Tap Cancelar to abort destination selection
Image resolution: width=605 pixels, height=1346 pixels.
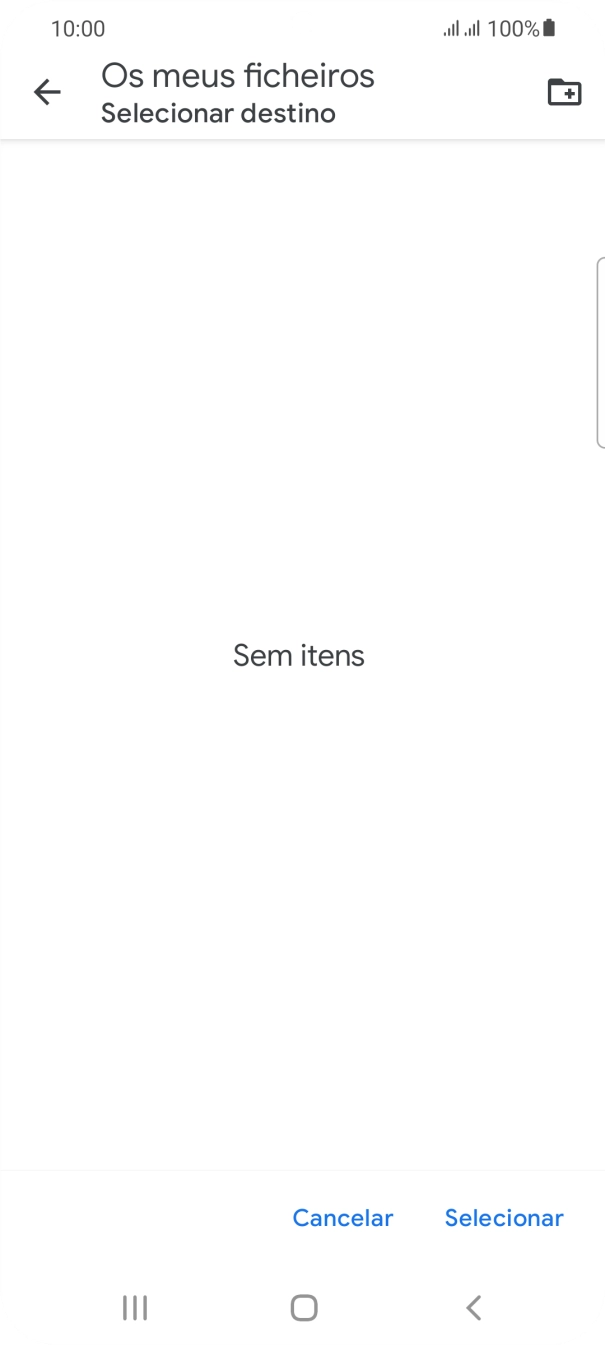tap(343, 1218)
